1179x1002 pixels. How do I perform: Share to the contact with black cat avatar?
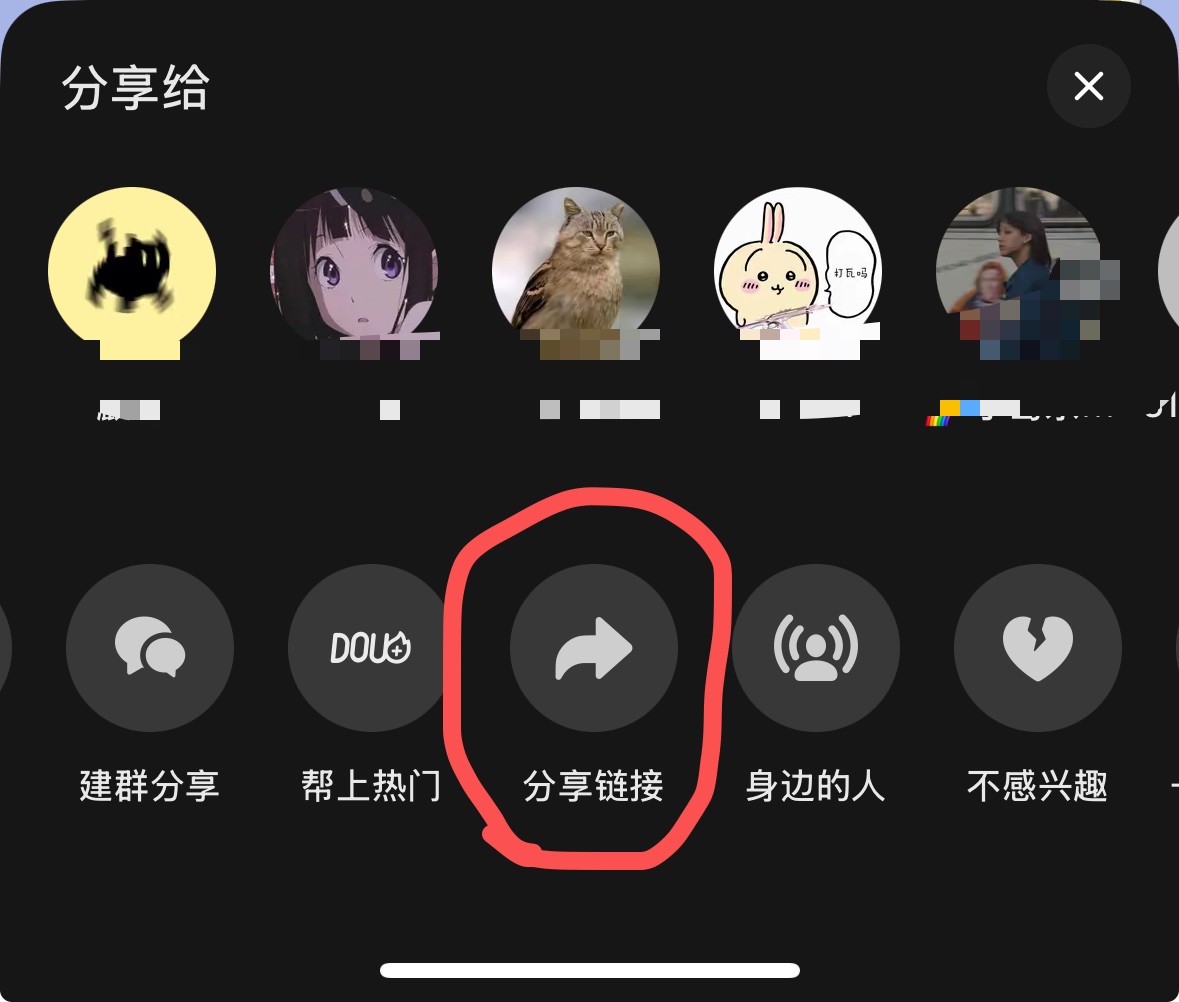132,272
